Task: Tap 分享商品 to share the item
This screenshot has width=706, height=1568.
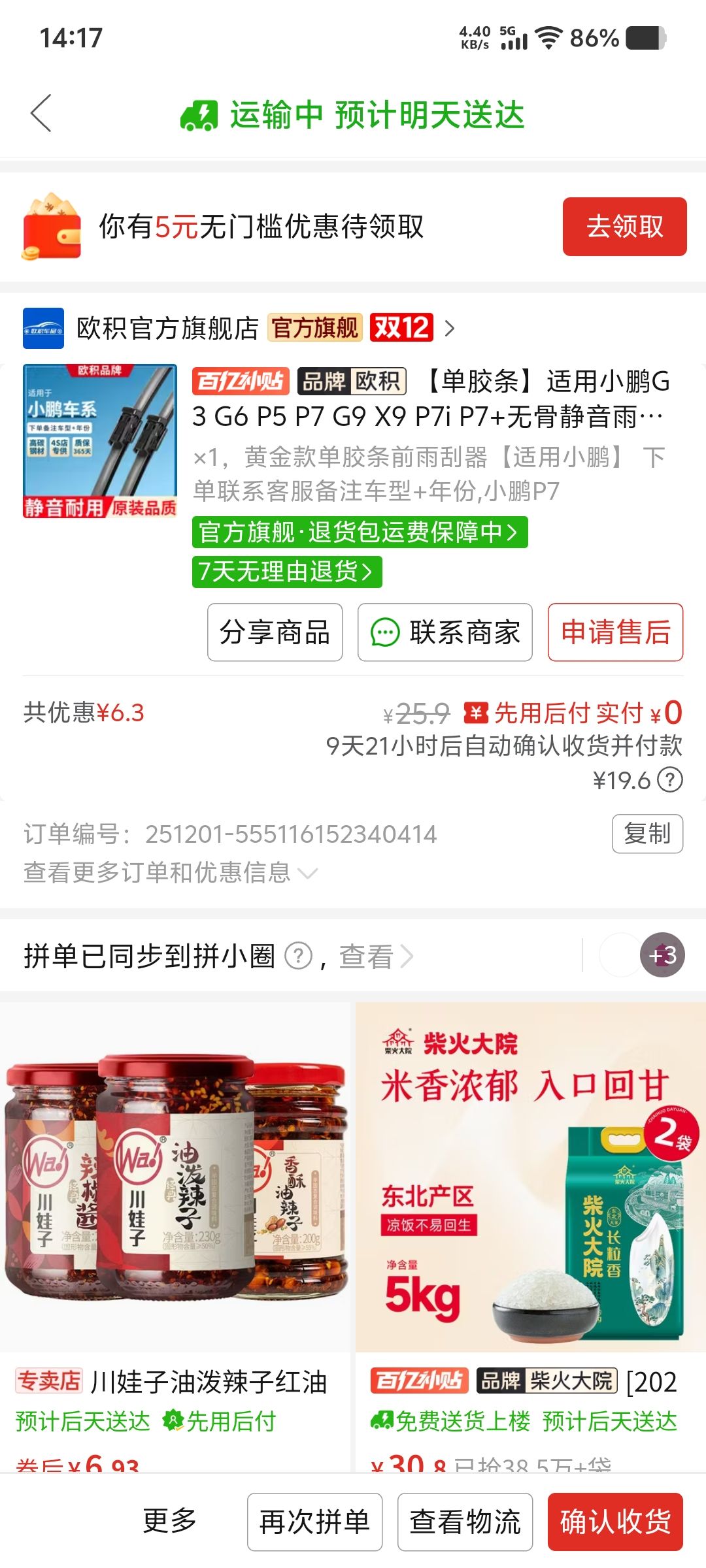Action: [x=275, y=632]
